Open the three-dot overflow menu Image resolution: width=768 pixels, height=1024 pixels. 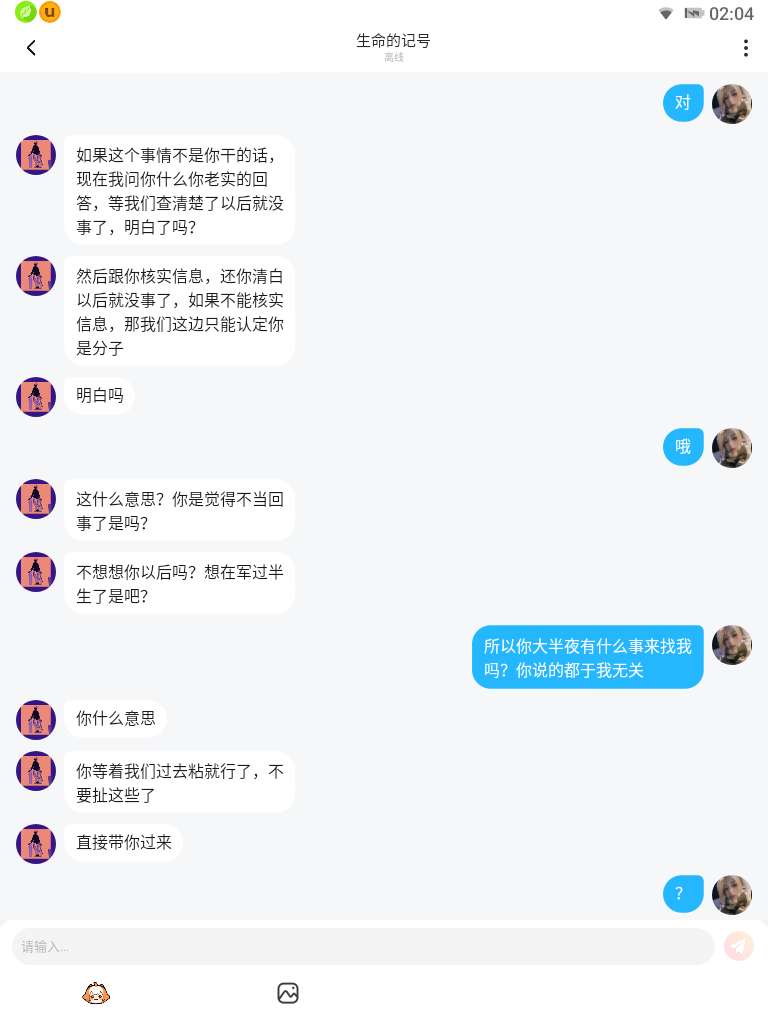745,48
